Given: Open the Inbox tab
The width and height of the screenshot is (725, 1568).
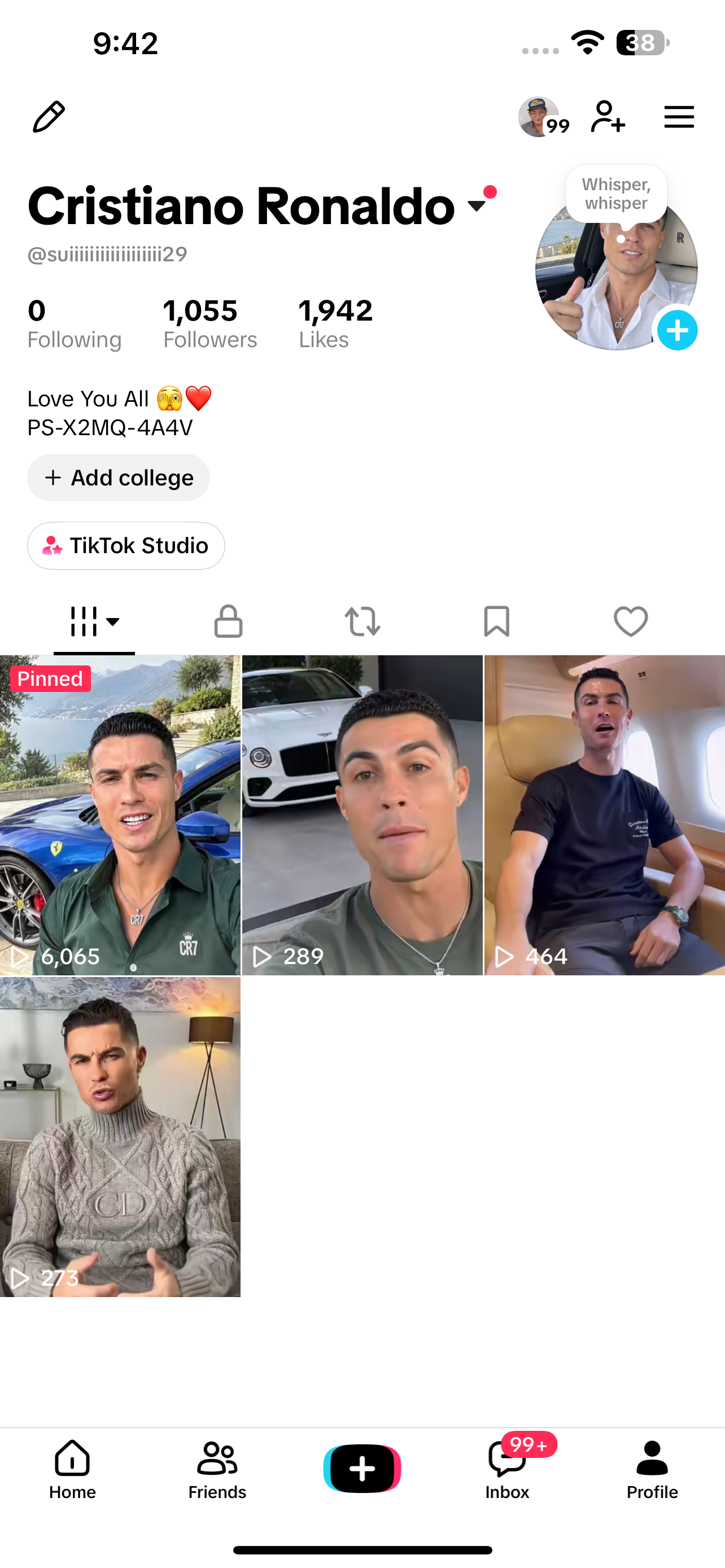Looking at the screenshot, I should (508, 1470).
